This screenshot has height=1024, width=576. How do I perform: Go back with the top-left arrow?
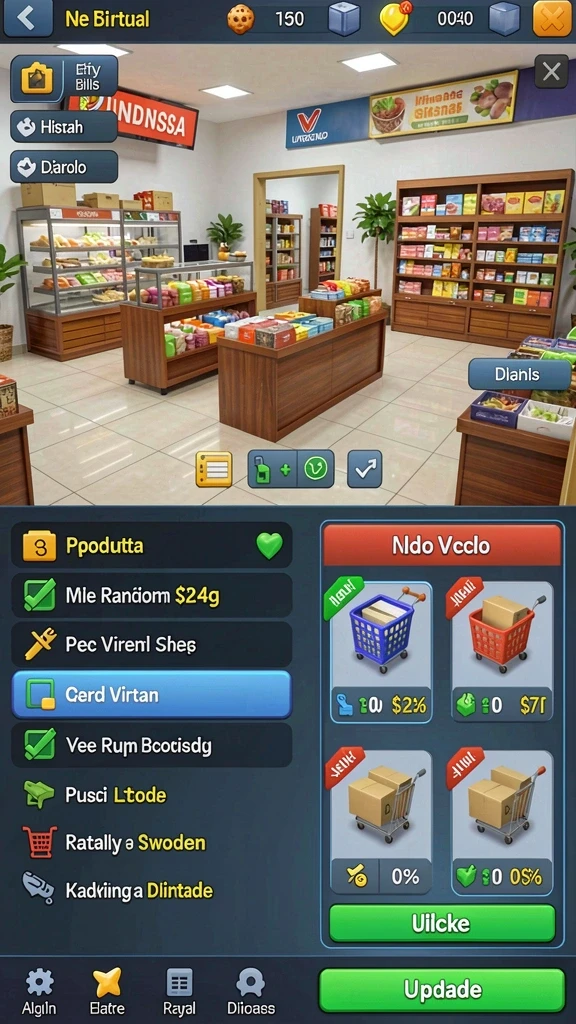27,18
